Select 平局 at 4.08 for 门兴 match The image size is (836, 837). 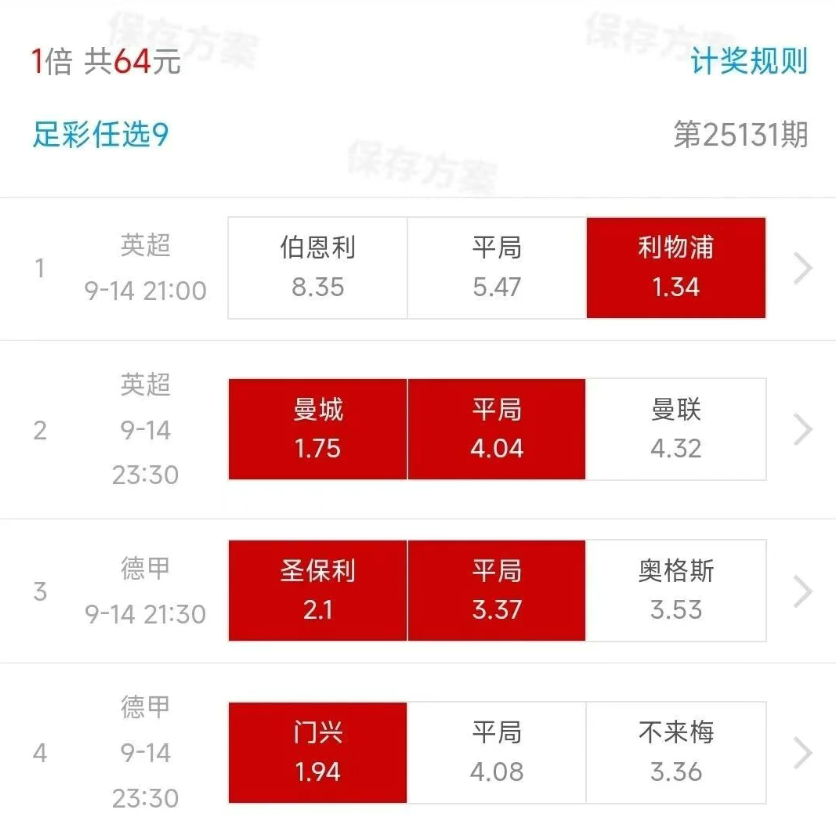coord(497,752)
